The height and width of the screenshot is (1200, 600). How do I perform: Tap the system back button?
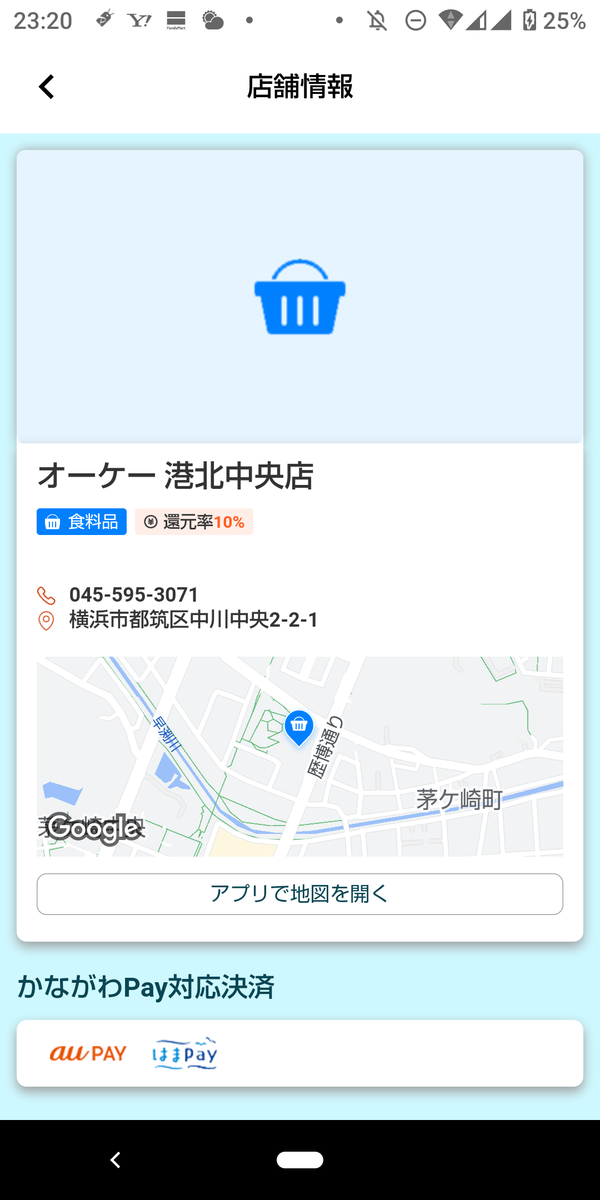point(115,1160)
